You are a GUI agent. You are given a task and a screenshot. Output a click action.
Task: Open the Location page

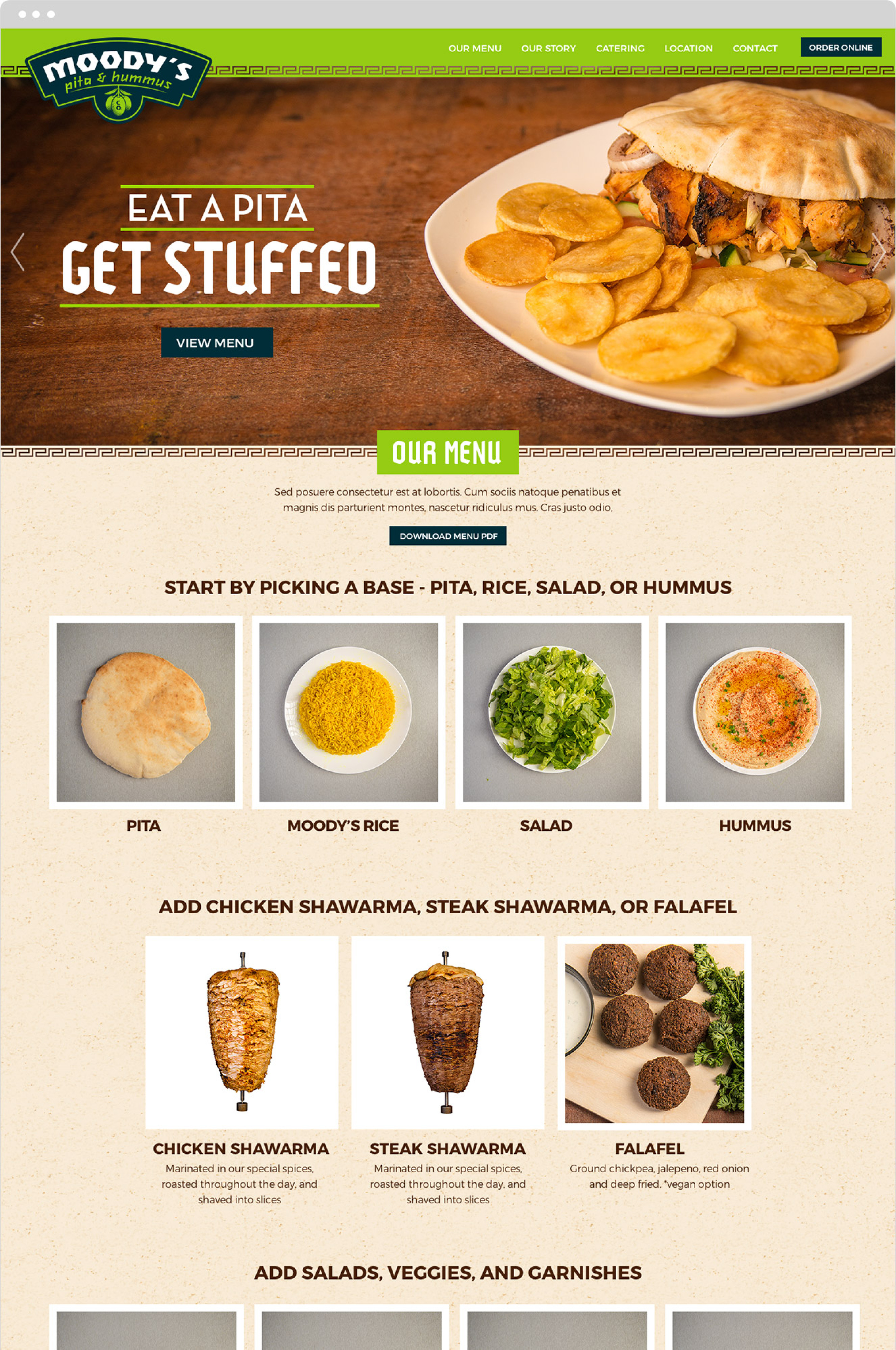pyautogui.click(x=688, y=49)
